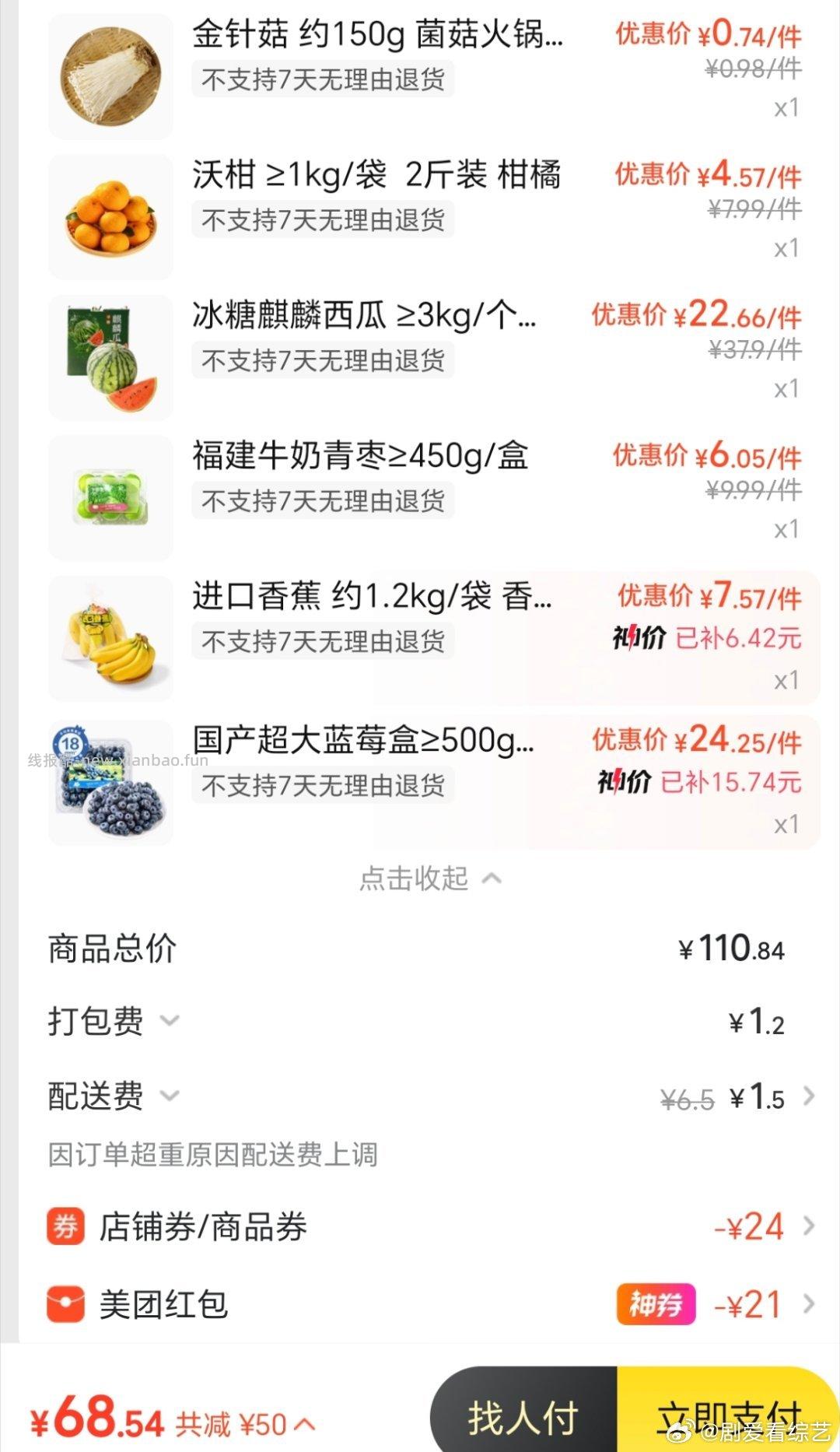Open the 店铺券/商品券 orange coupon icon

click(x=66, y=1227)
